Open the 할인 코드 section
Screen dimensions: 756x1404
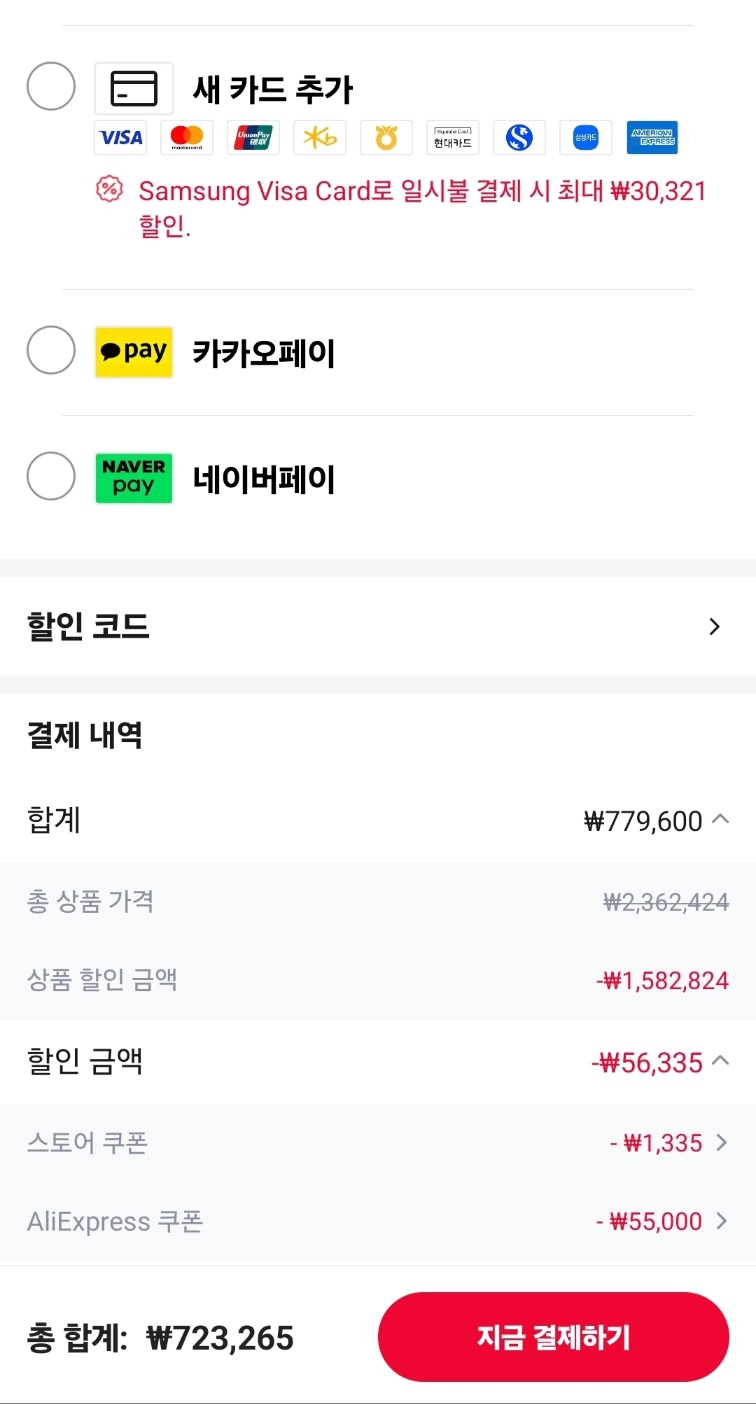pos(714,626)
